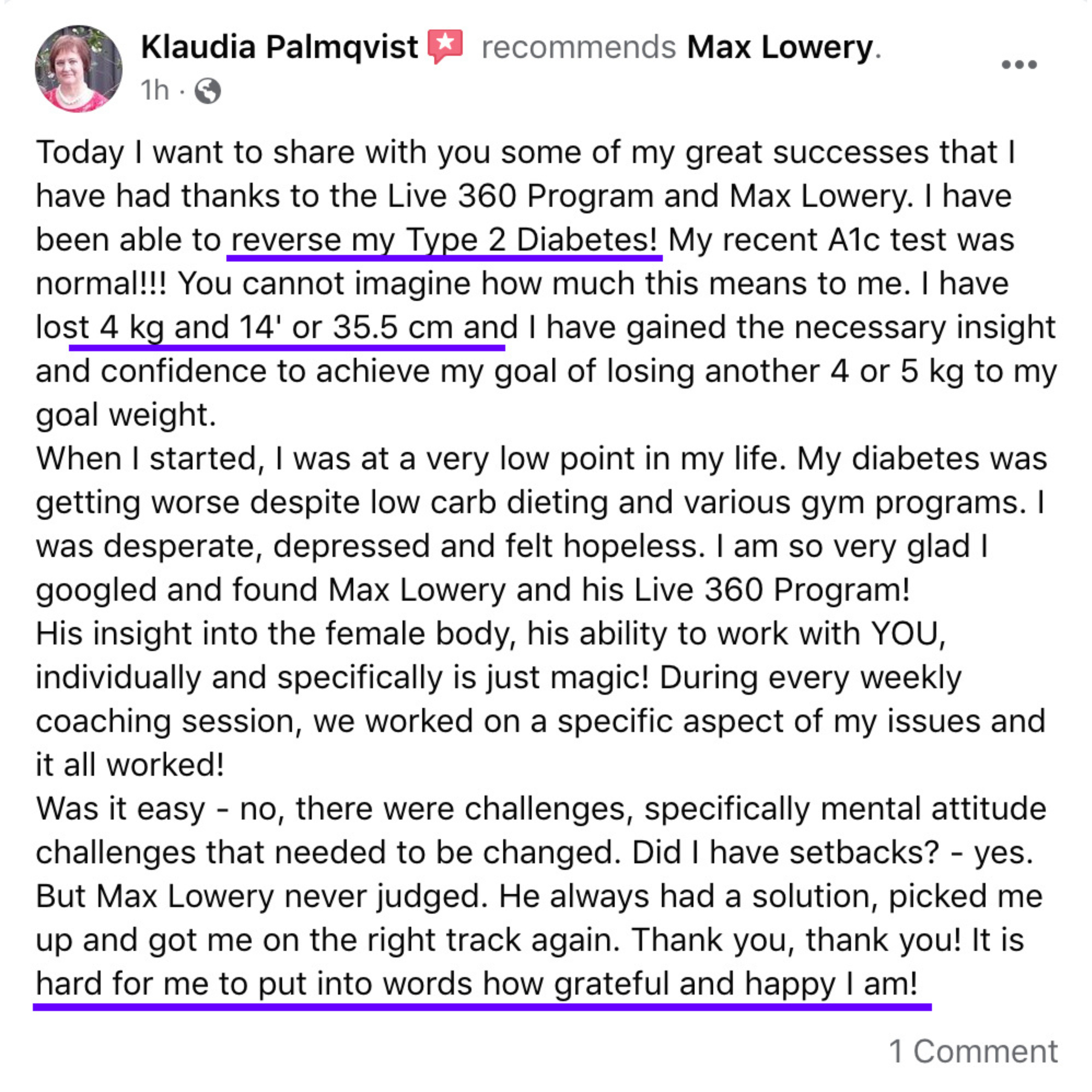
Task: View the 1 Comment on this post
Action: pyautogui.click(x=973, y=1051)
